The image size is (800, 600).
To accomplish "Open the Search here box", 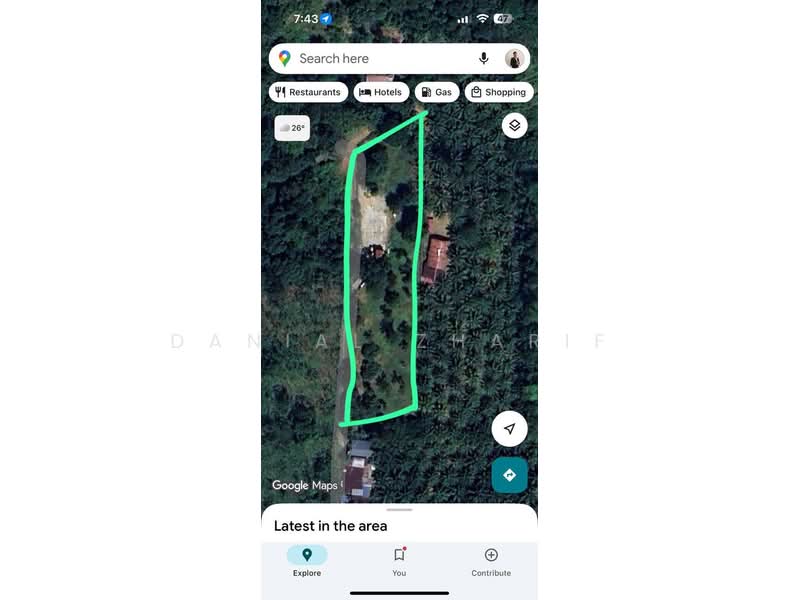I will point(380,59).
